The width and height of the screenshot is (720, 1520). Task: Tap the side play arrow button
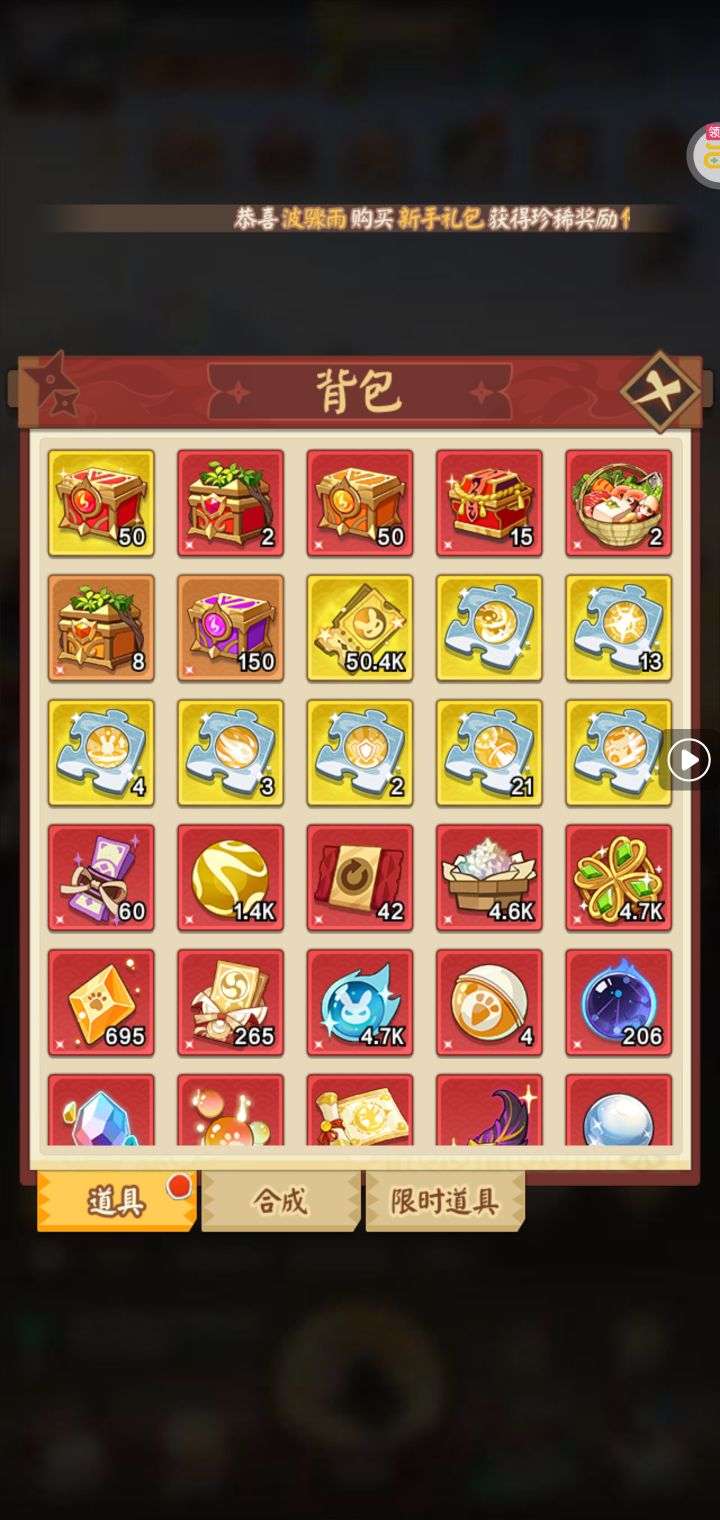689,761
